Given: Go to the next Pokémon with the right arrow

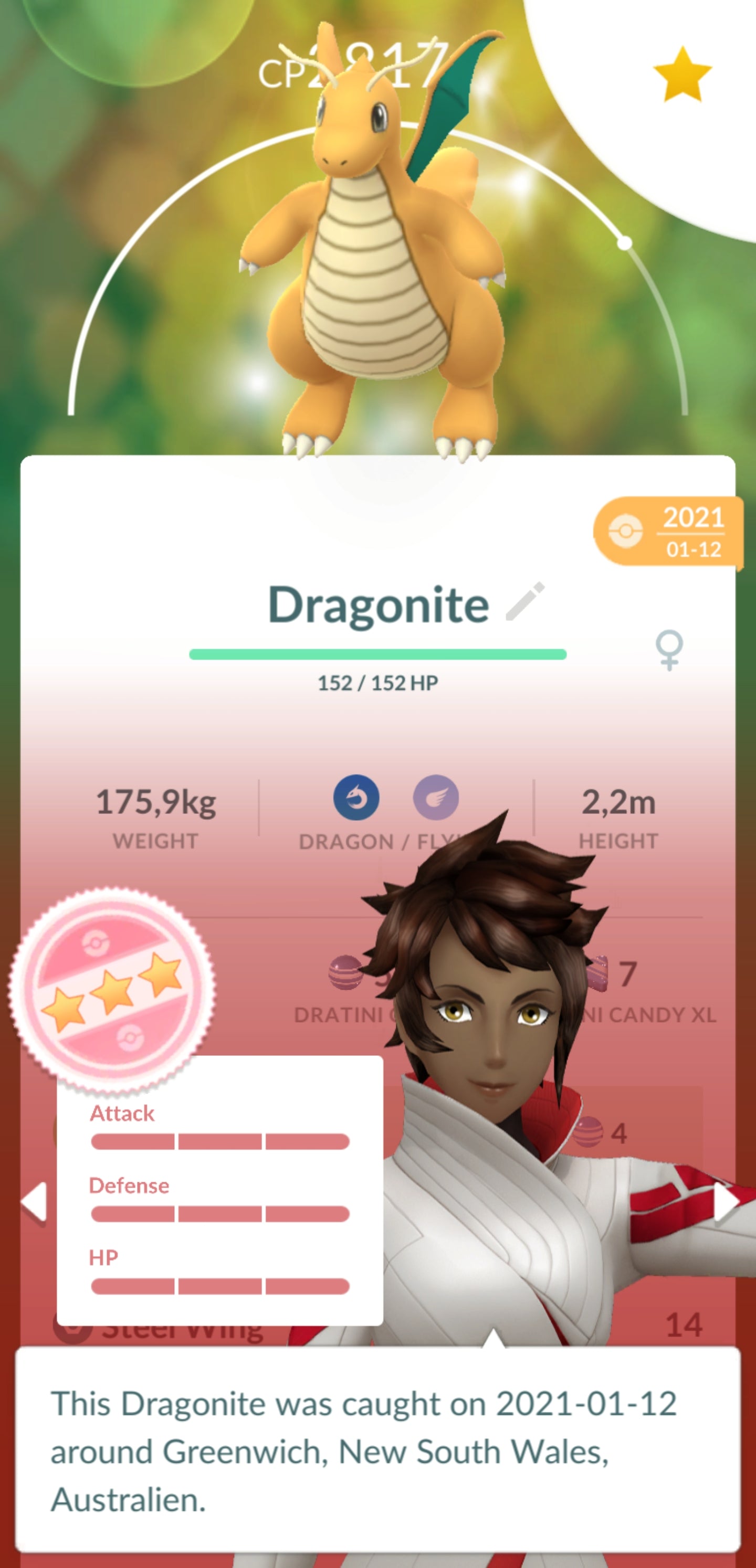Looking at the screenshot, I should tap(725, 1202).
